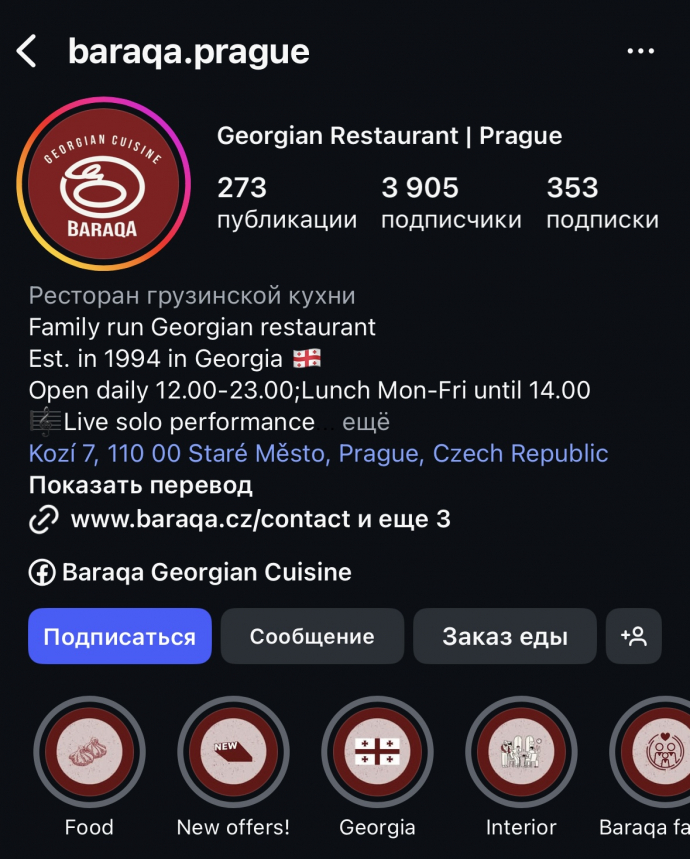The image size is (690, 859).
Task: Go back using the arrow
Action: point(27,51)
